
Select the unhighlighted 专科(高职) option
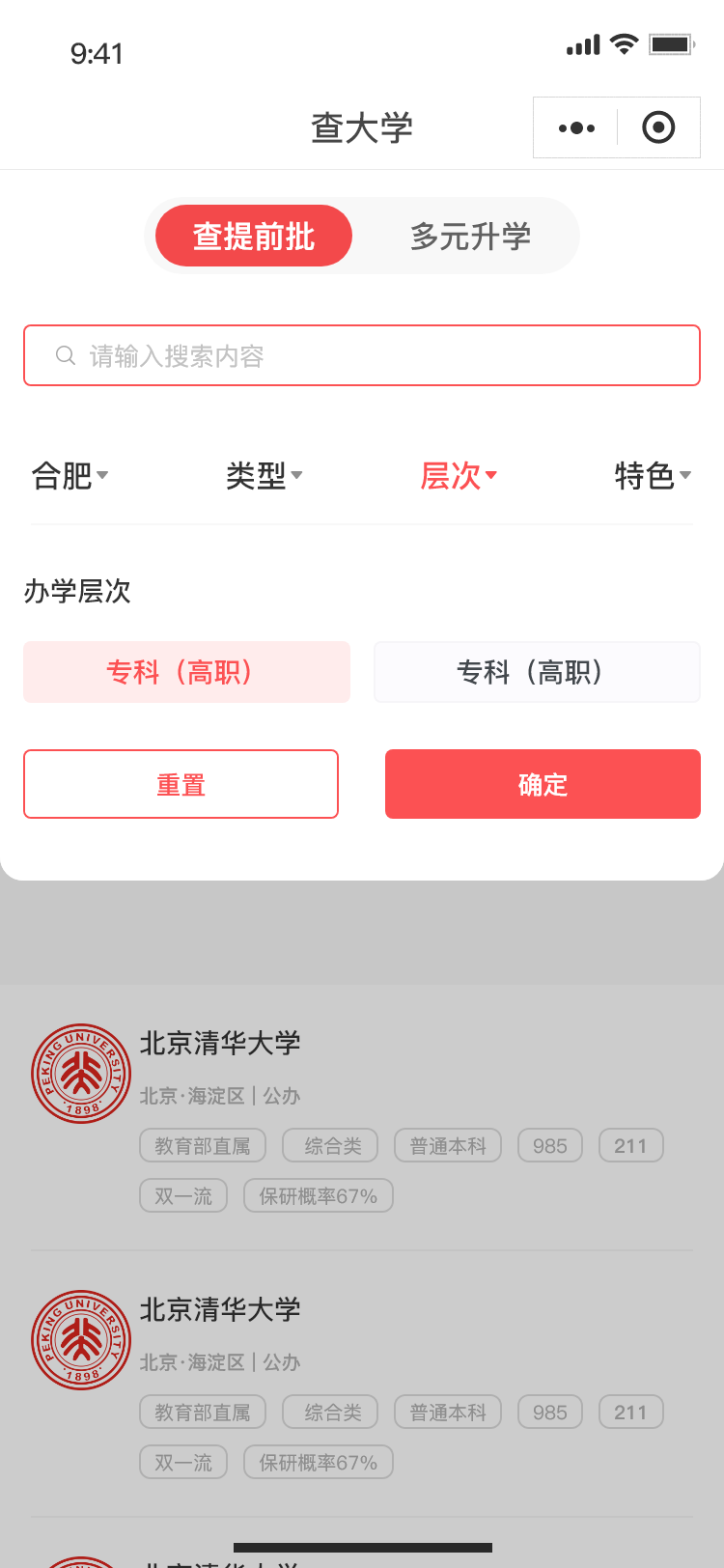pos(537,672)
